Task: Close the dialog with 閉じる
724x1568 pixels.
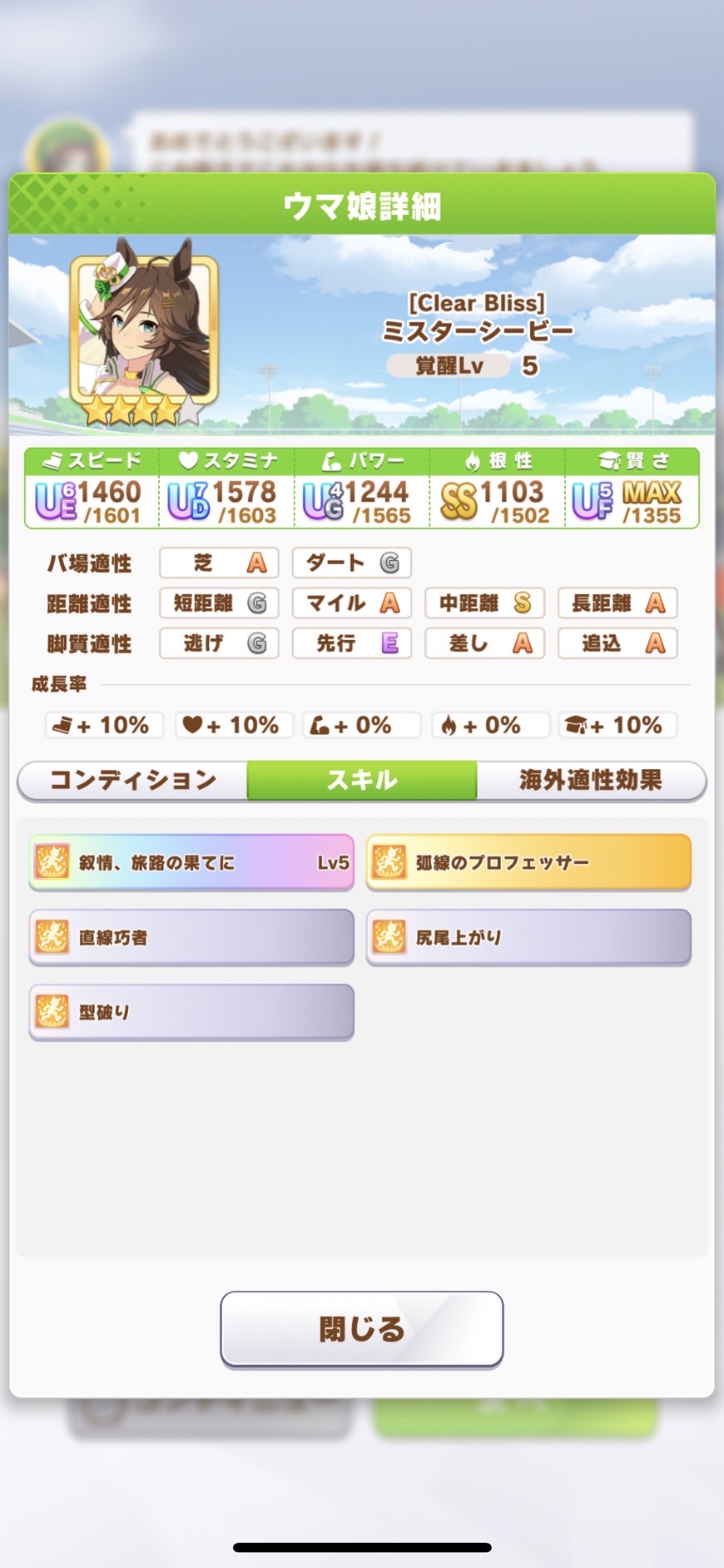Action: coord(361,1329)
